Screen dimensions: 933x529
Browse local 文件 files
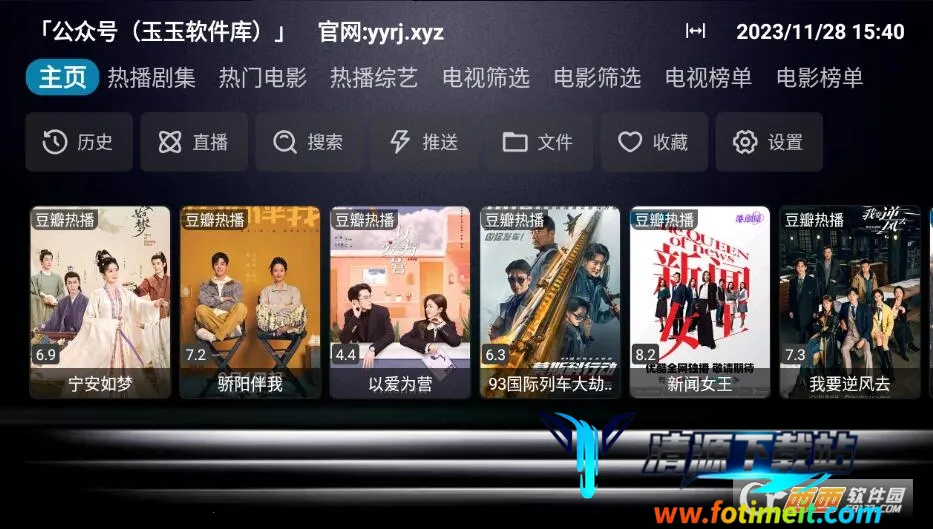click(x=538, y=142)
